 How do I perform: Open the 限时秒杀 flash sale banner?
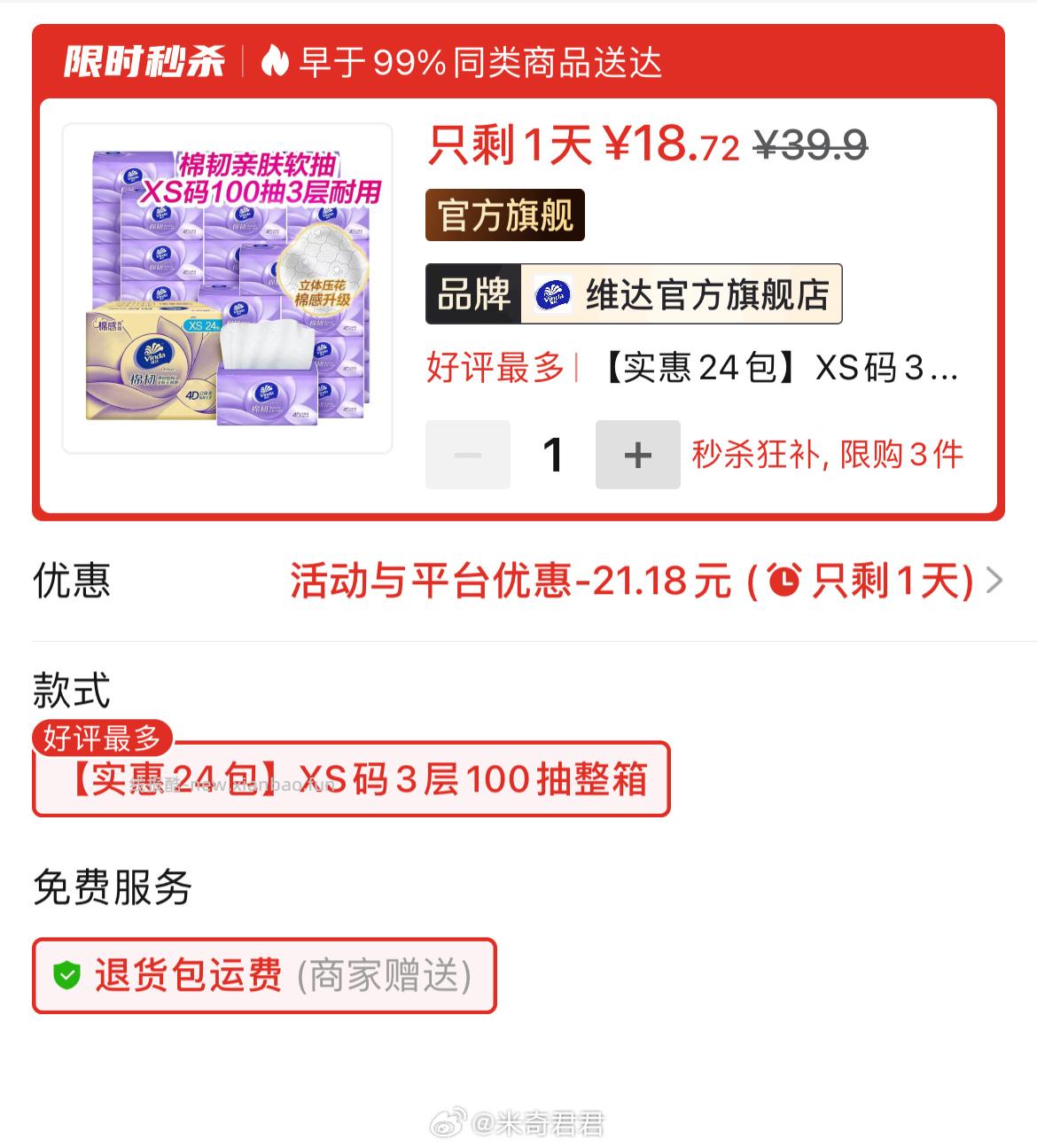coord(144,62)
